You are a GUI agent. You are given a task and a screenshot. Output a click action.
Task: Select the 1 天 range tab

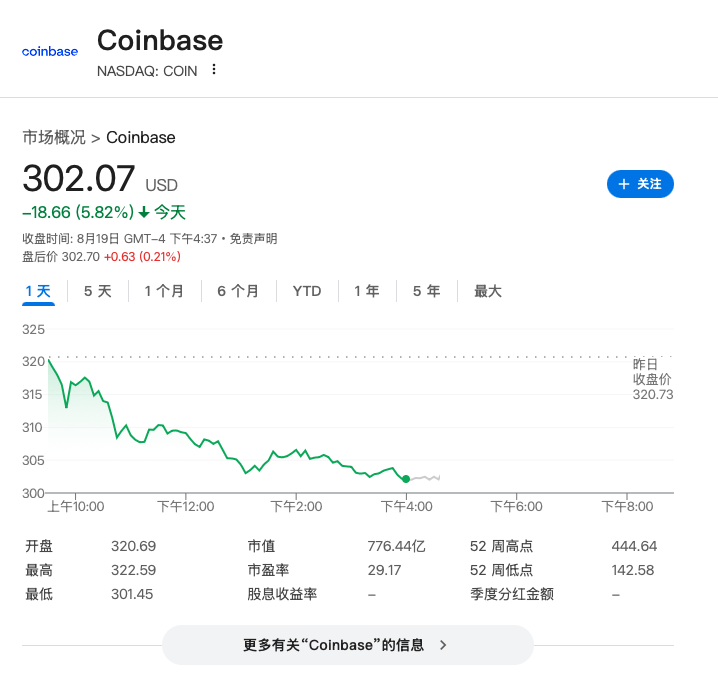pyautogui.click(x=38, y=291)
